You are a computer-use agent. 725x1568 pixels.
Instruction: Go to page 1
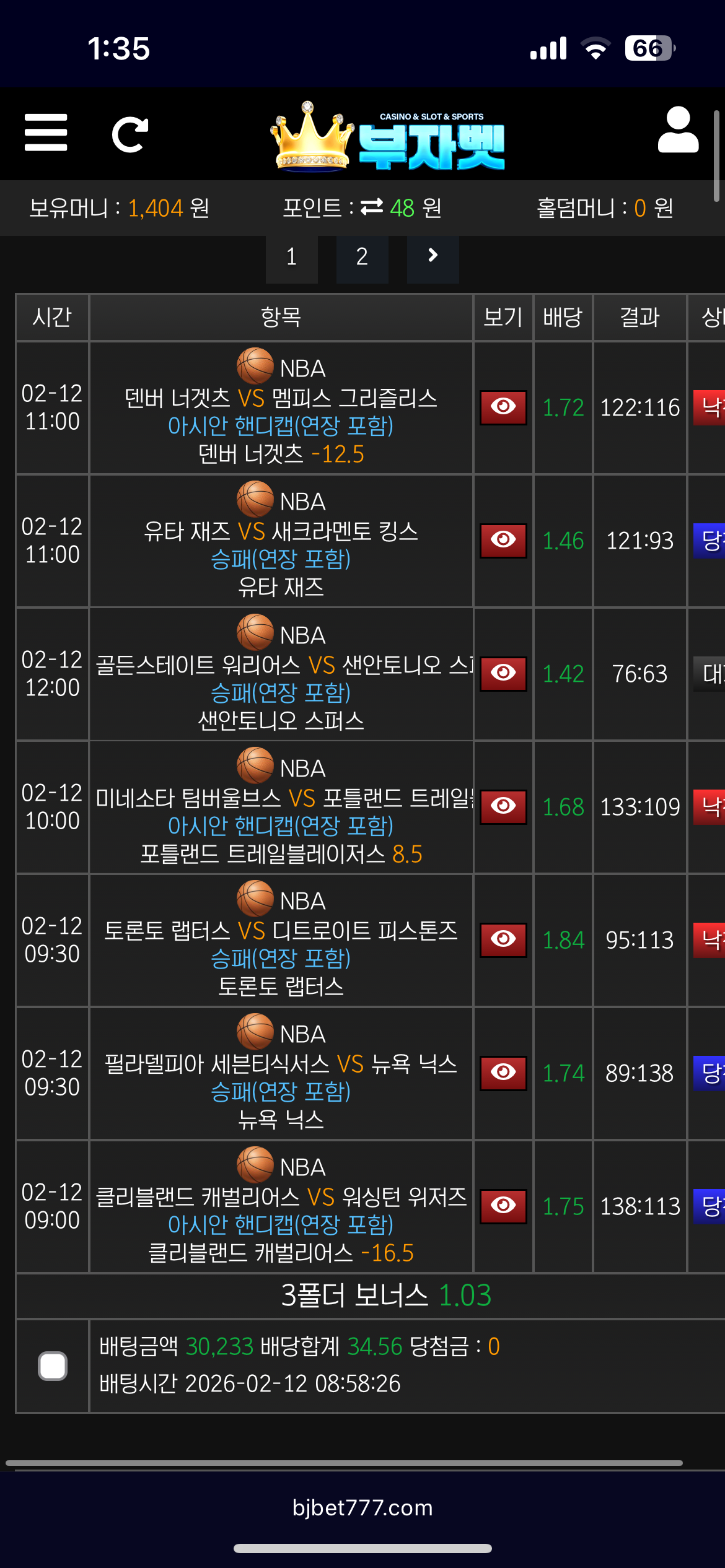(292, 257)
